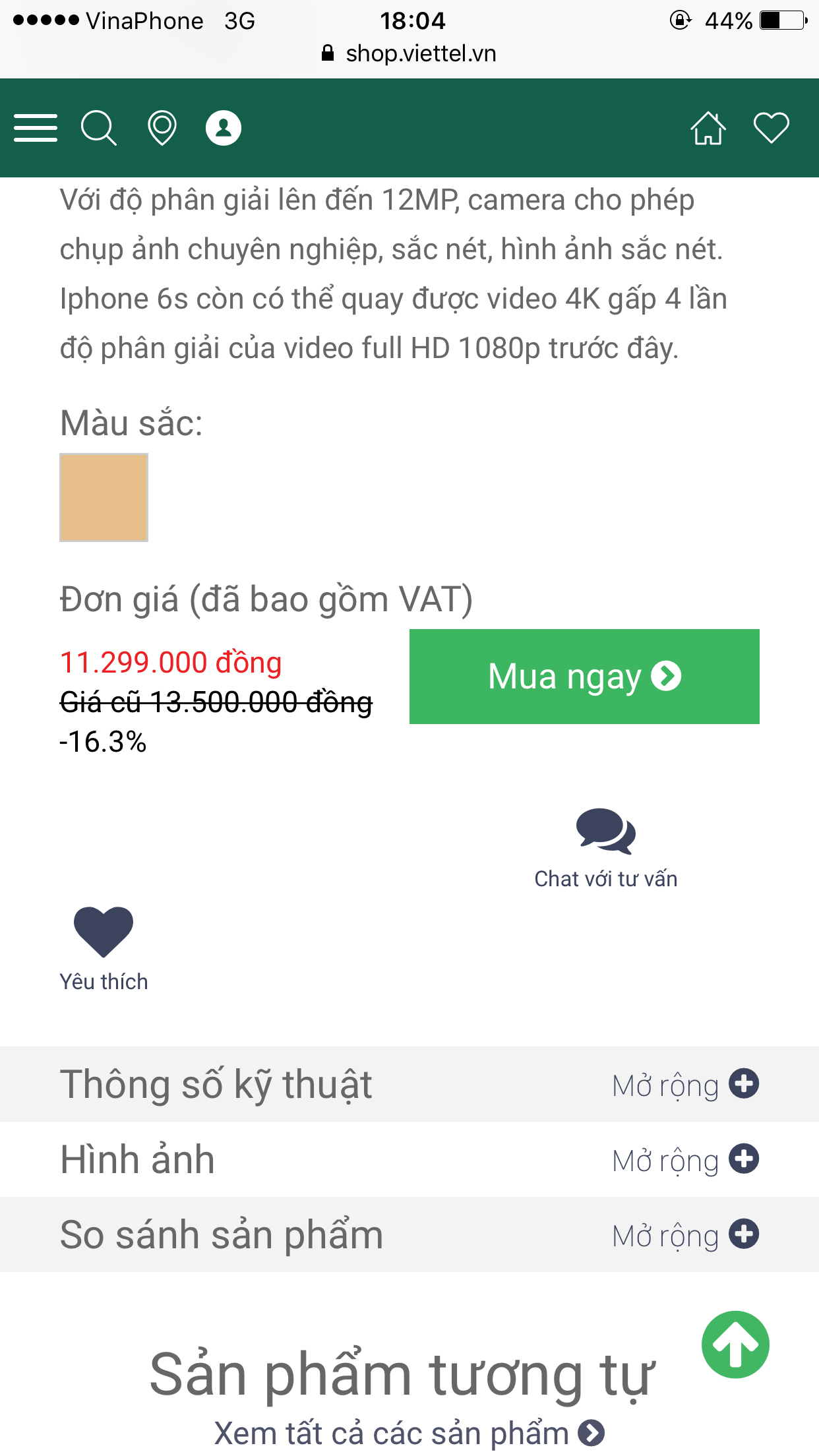Open Chat với tư vấn
819x1456 pixels.
[x=605, y=849]
